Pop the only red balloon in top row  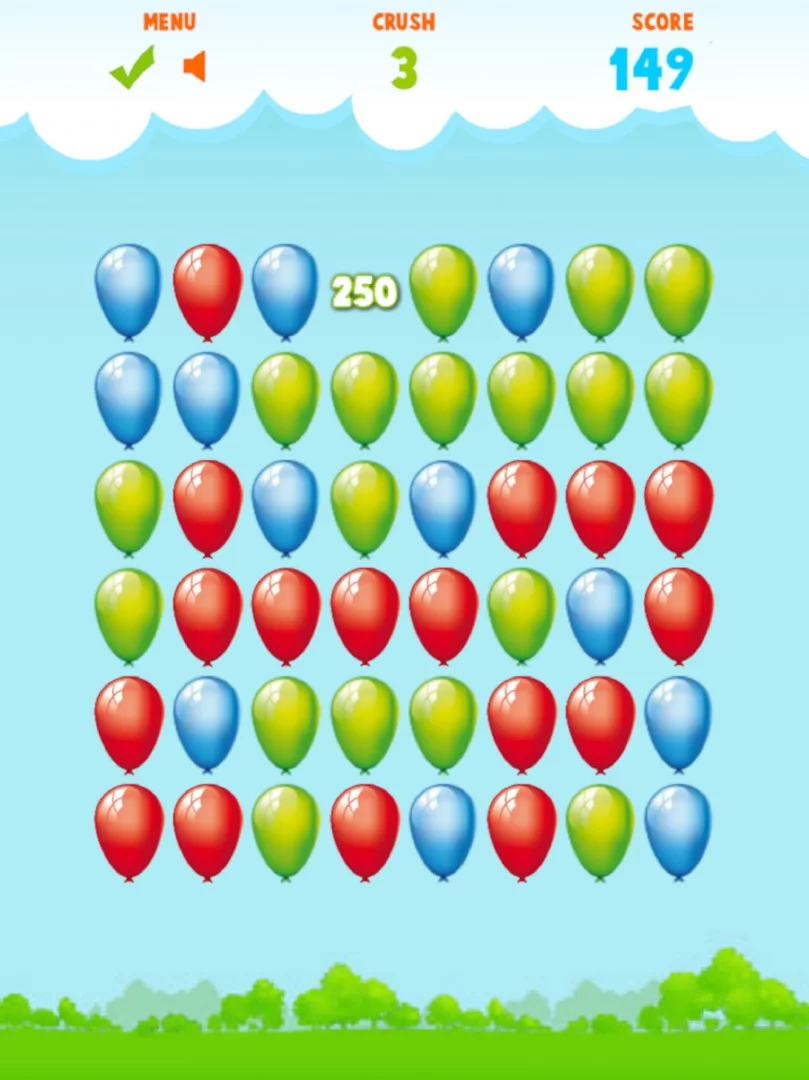coord(207,289)
